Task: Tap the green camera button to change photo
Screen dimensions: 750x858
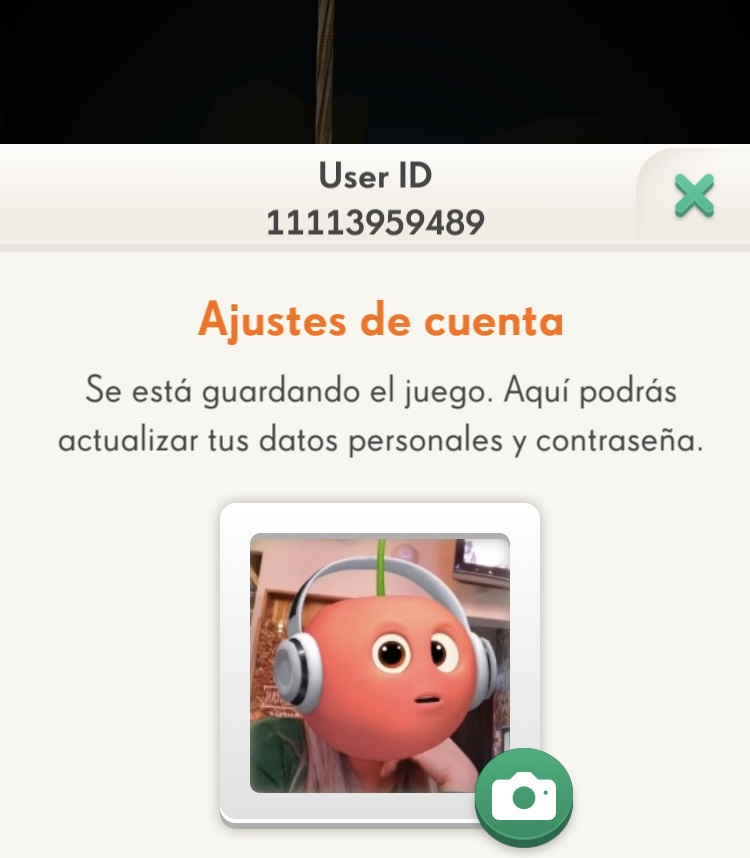Action: click(524, 796)
